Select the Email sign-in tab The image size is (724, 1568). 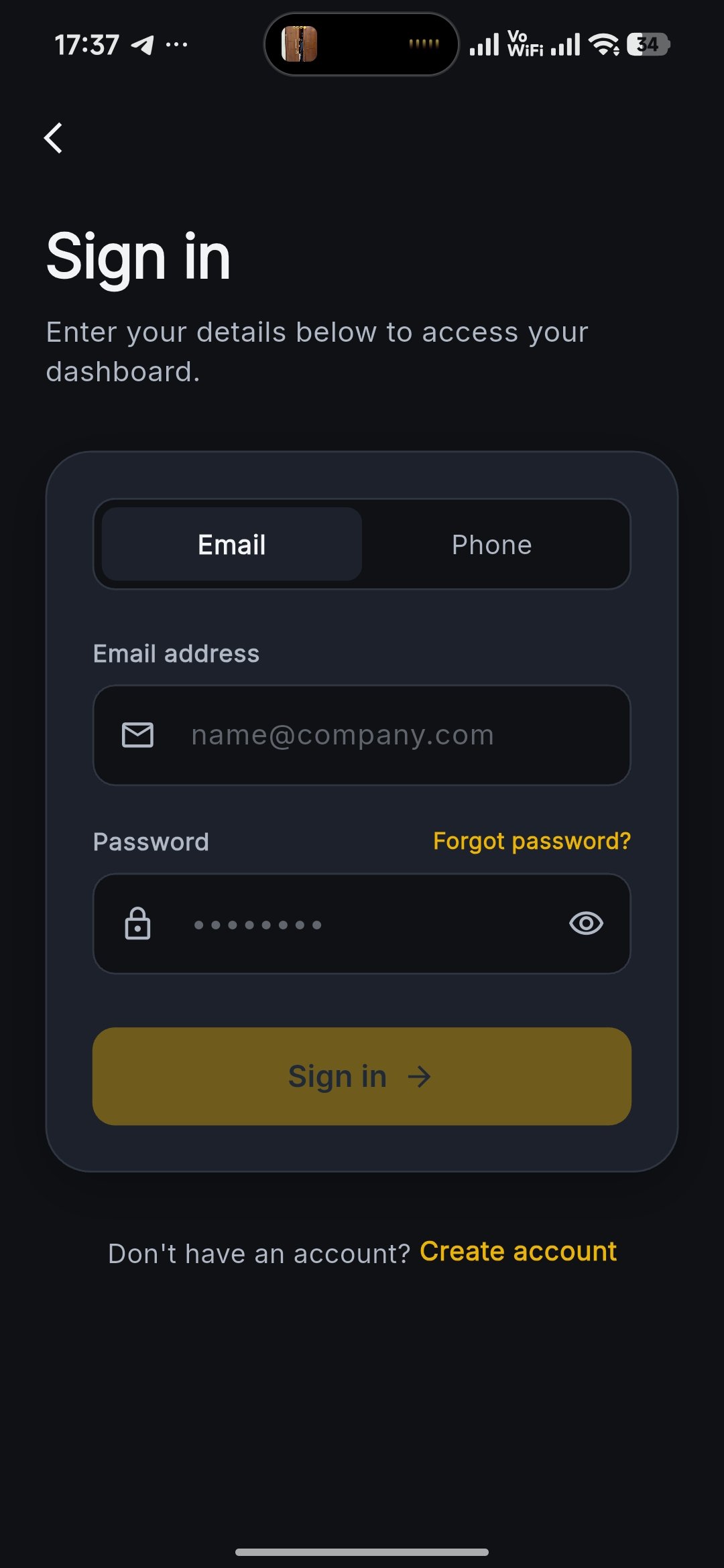pyautogui.click(x=232, y=544)
